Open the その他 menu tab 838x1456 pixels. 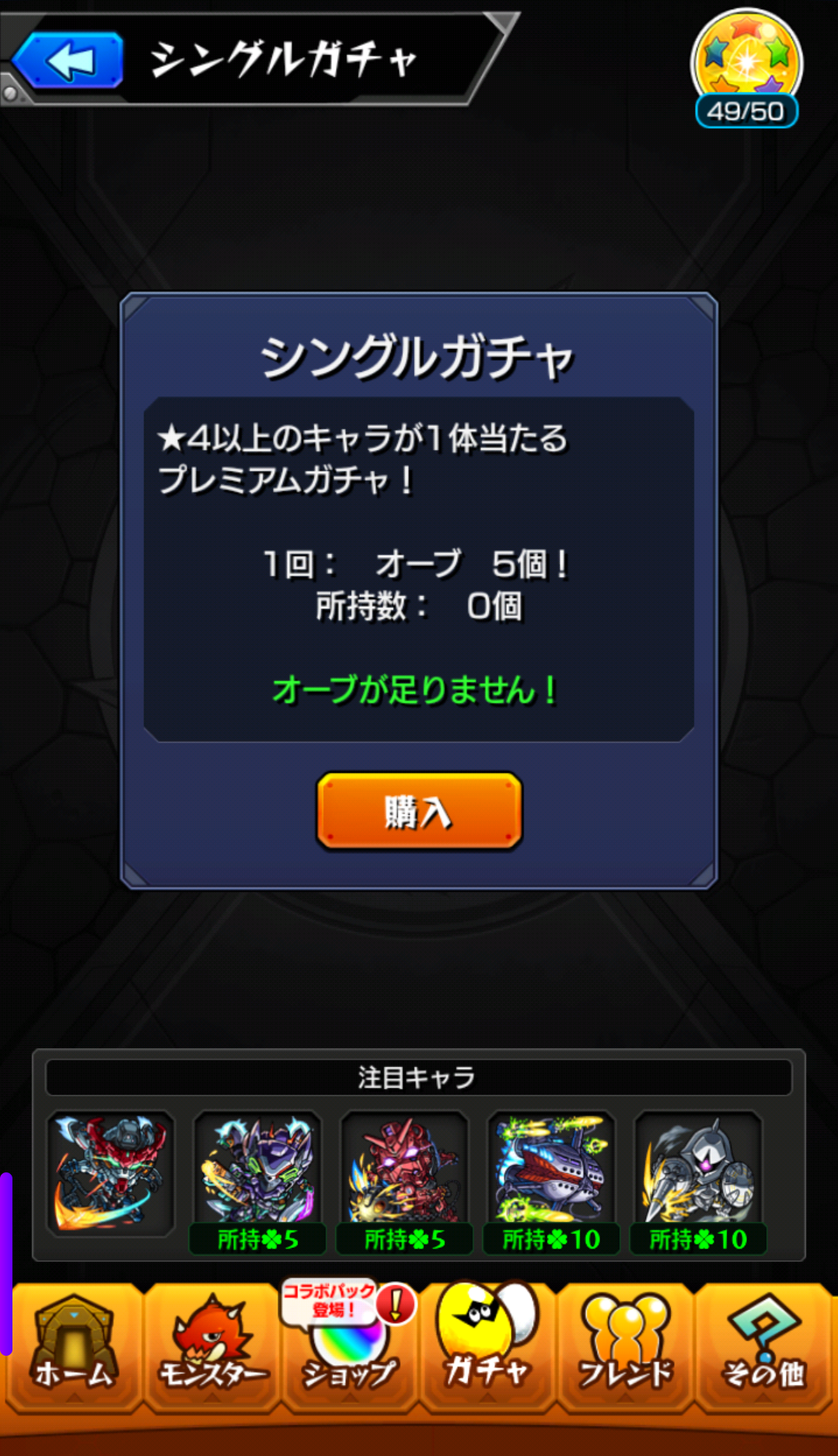coord(763,1346)
